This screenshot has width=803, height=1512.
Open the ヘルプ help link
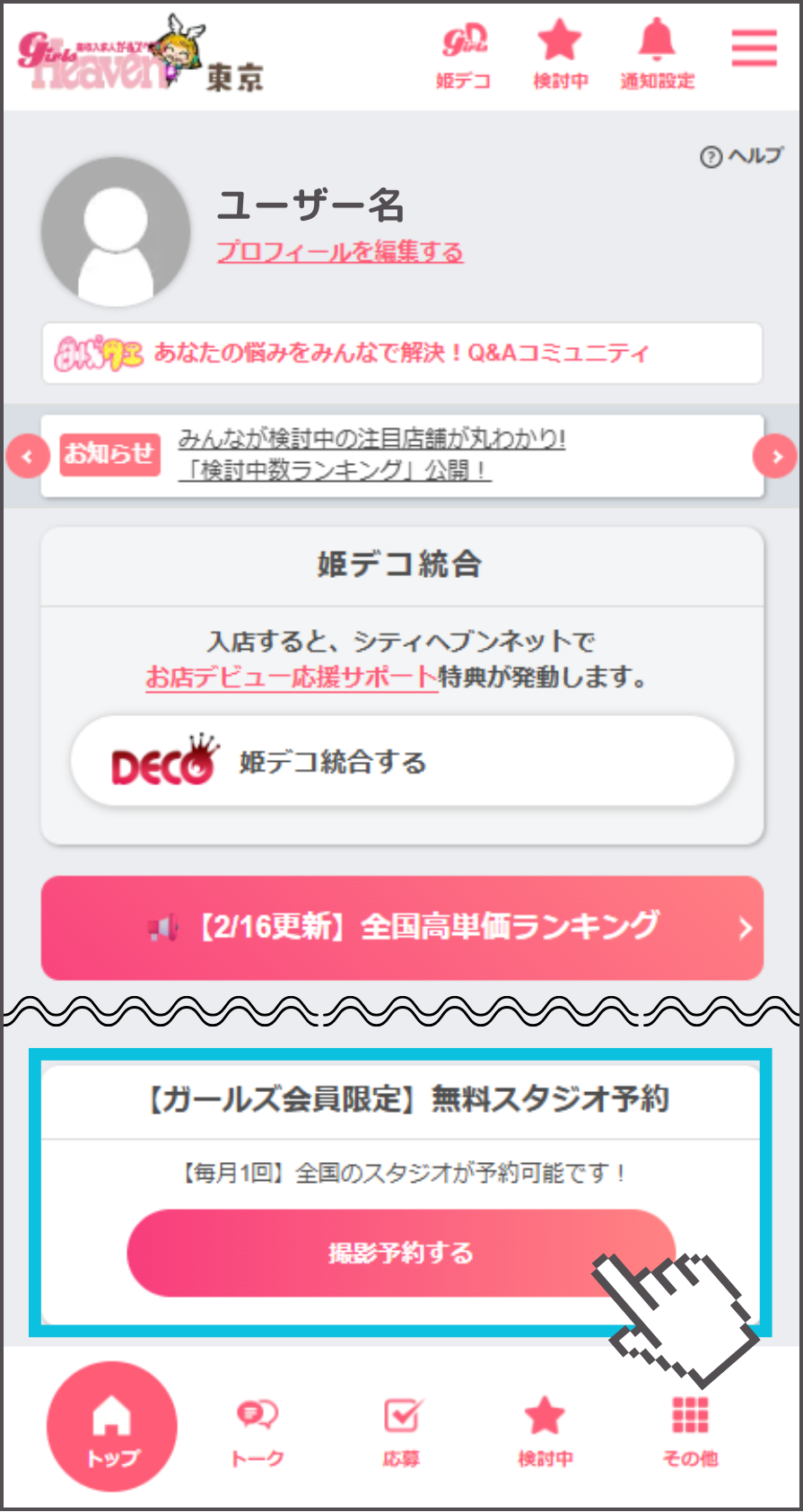(741, 157)
